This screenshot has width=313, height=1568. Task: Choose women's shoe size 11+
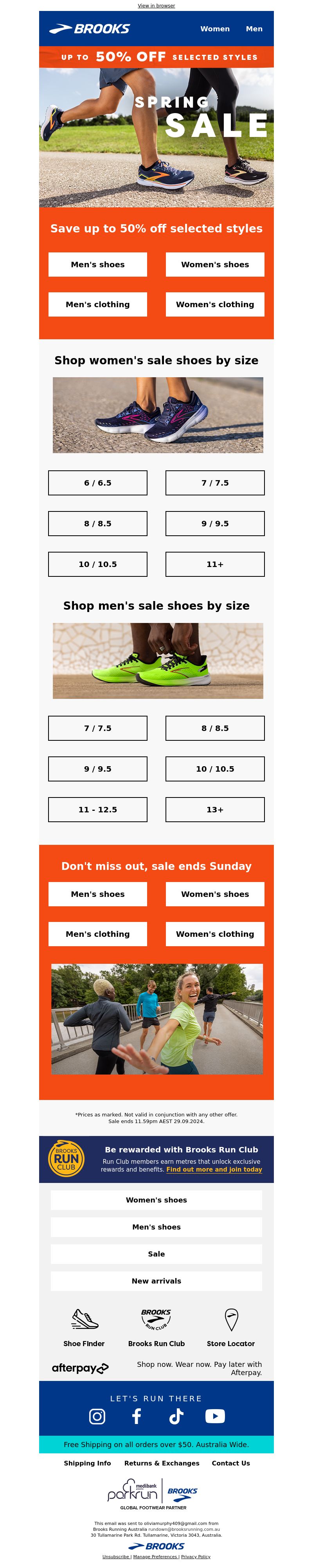(x=215, y=564)
